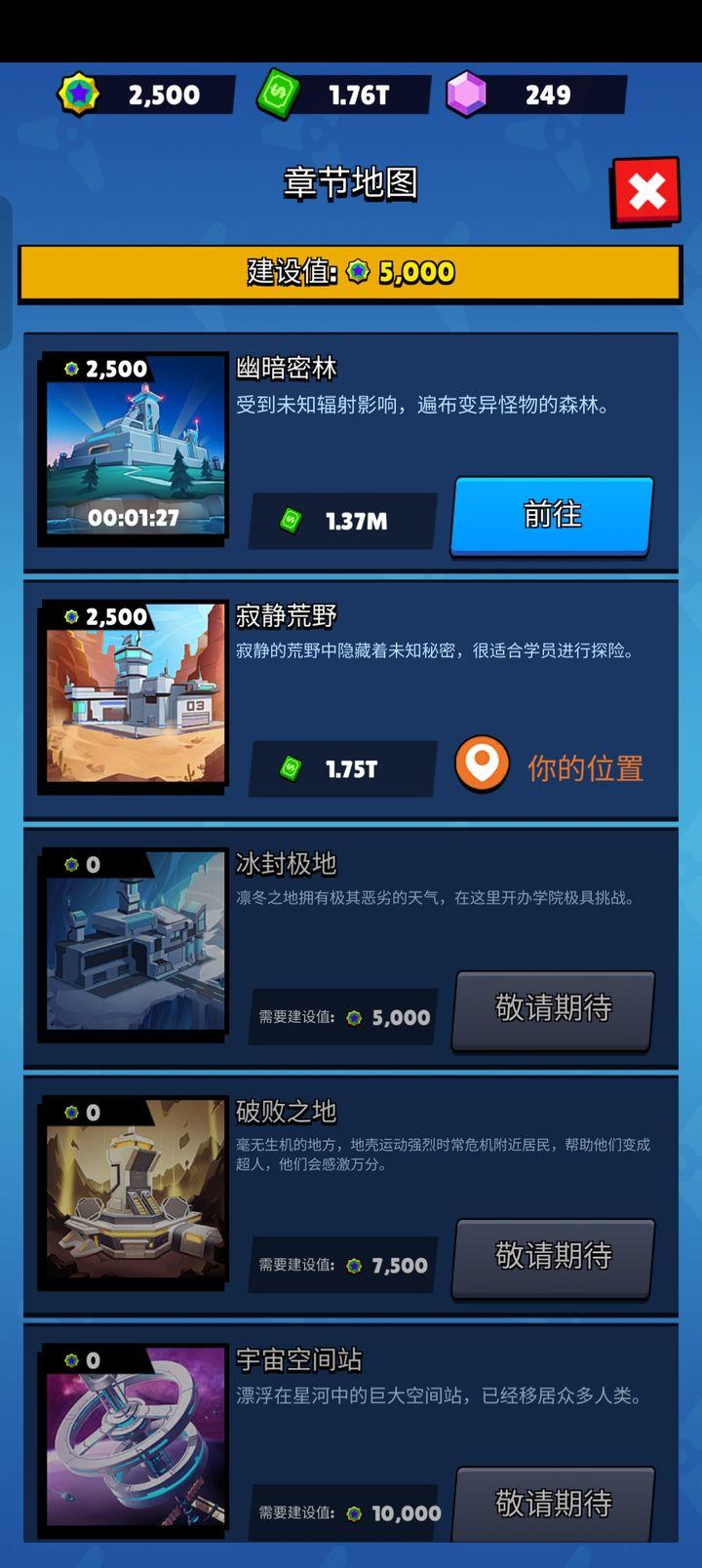This screenshot has height=1568, width=702.
Task: Tap 敬请期待 under 冰封极地
Action: (x=553, y=1009)
